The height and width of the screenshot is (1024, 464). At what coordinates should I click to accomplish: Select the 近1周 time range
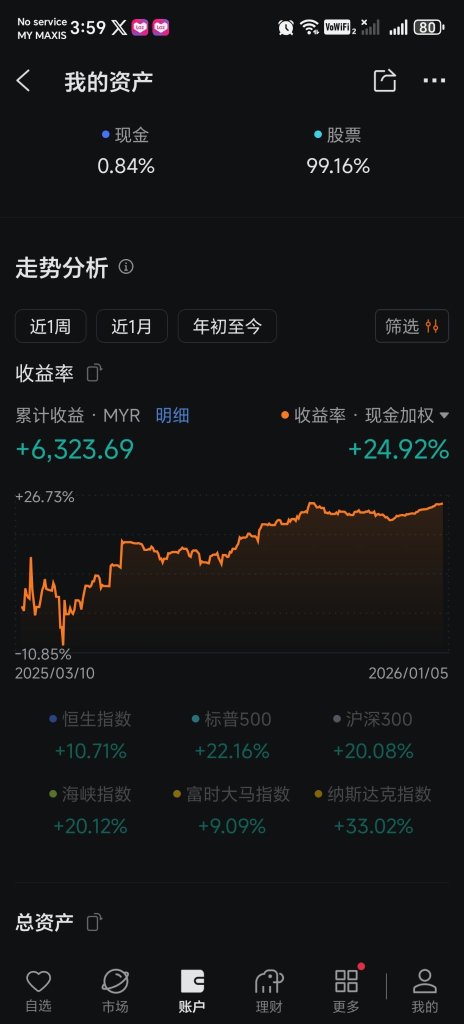pos(50,326)
